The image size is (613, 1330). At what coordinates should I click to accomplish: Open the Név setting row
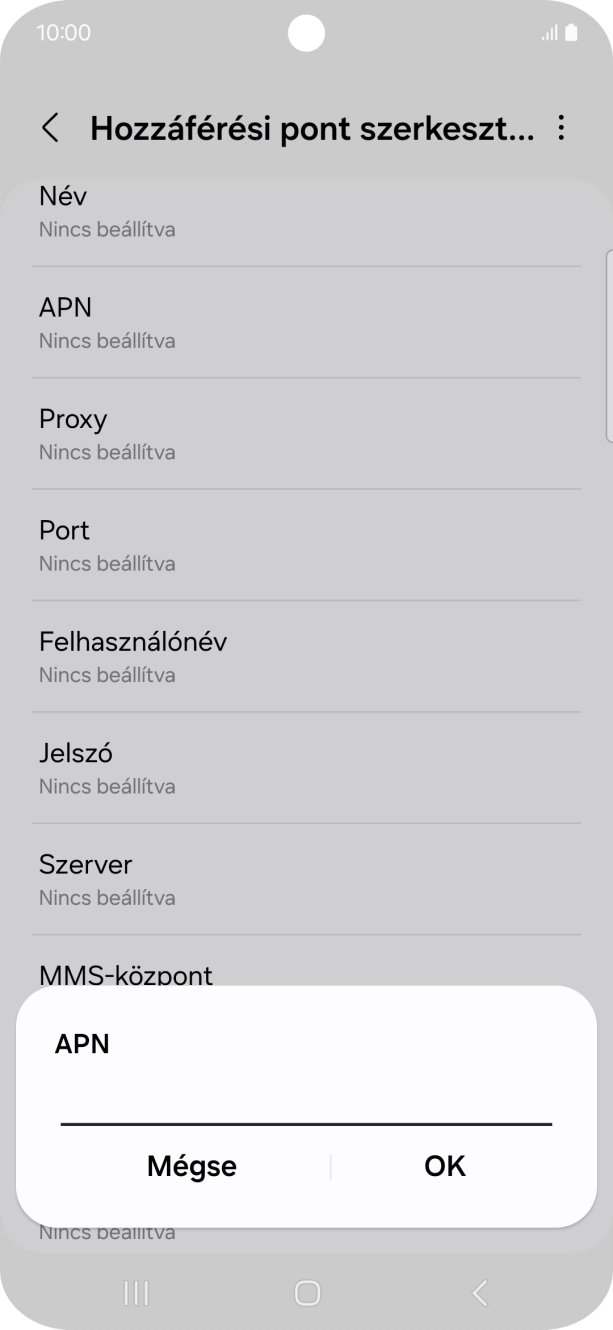point(306,212)
